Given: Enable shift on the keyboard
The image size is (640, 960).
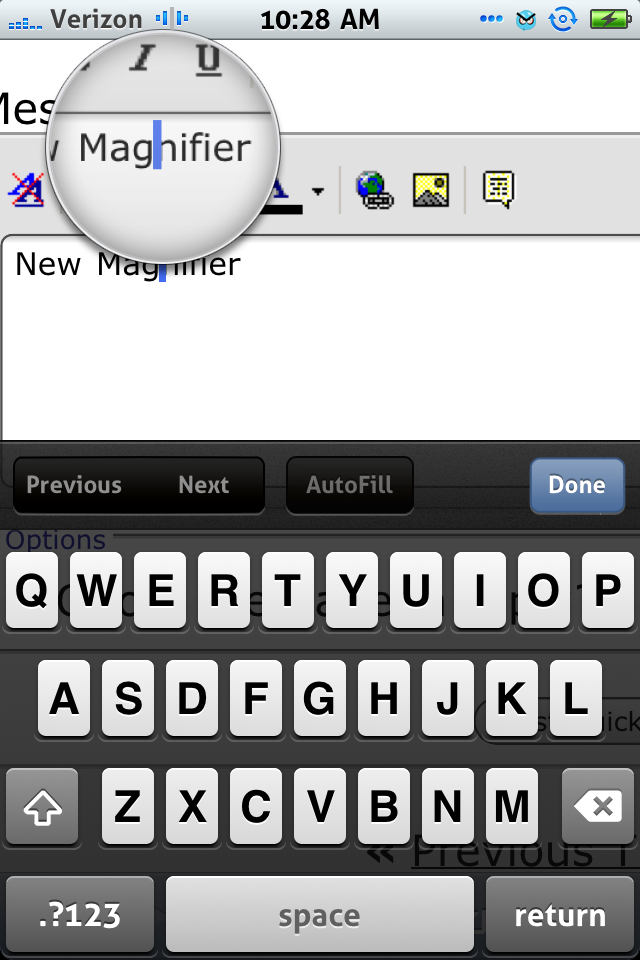Looking at the screenshot, I should tap(42, 806).
